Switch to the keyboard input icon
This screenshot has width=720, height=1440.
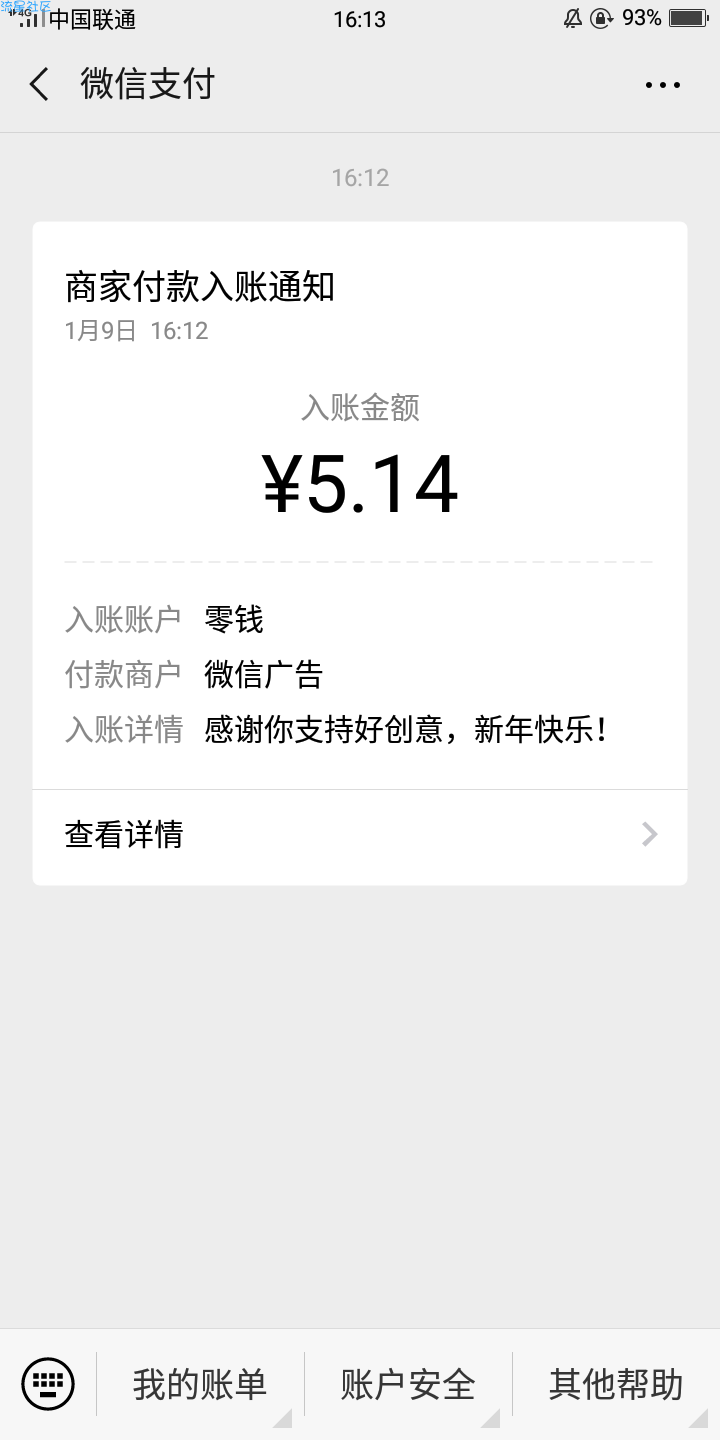coord(48,1384)
